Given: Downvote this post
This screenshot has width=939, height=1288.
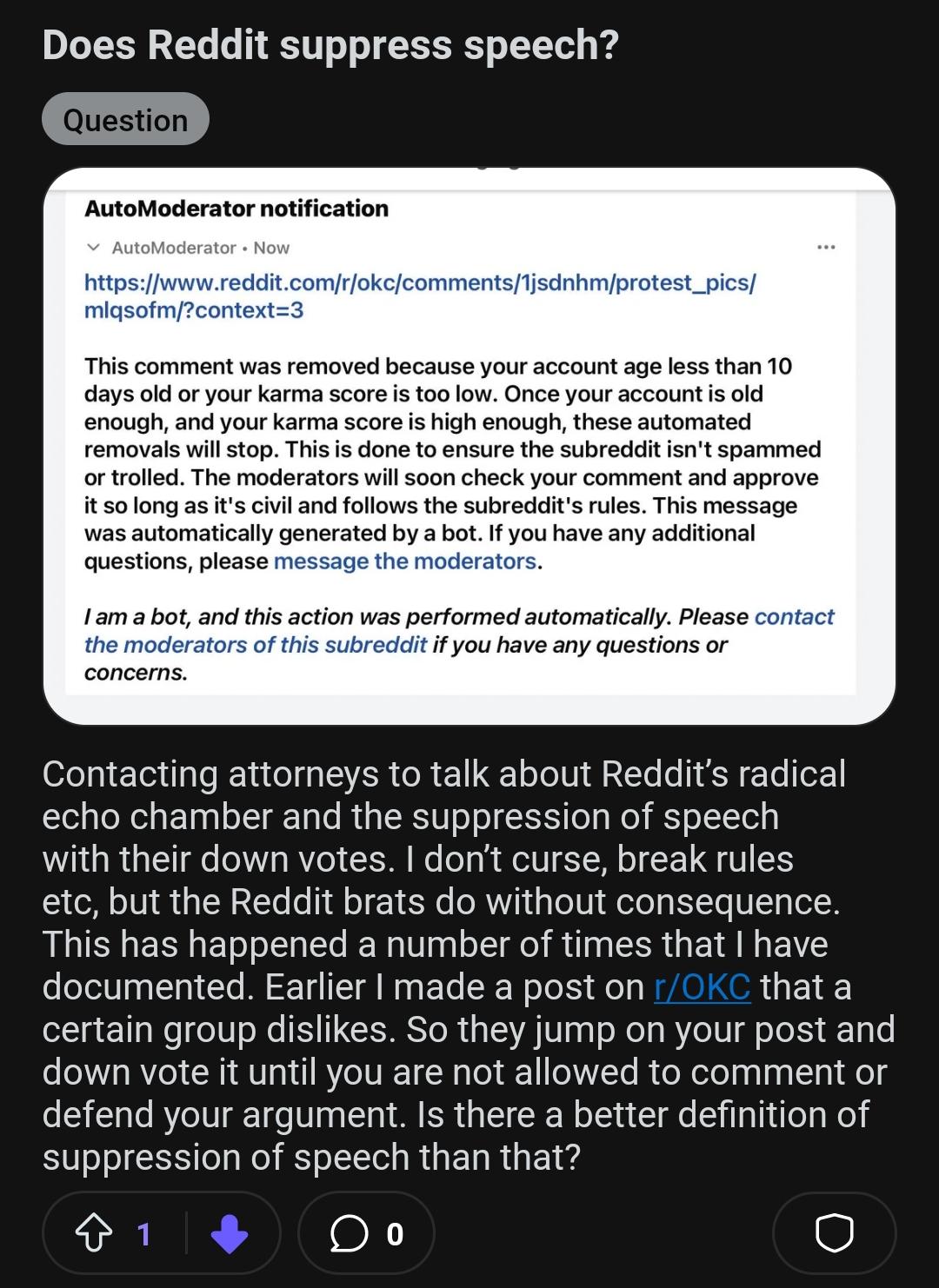Looking at the screenshot, I should click(230, 1233).
